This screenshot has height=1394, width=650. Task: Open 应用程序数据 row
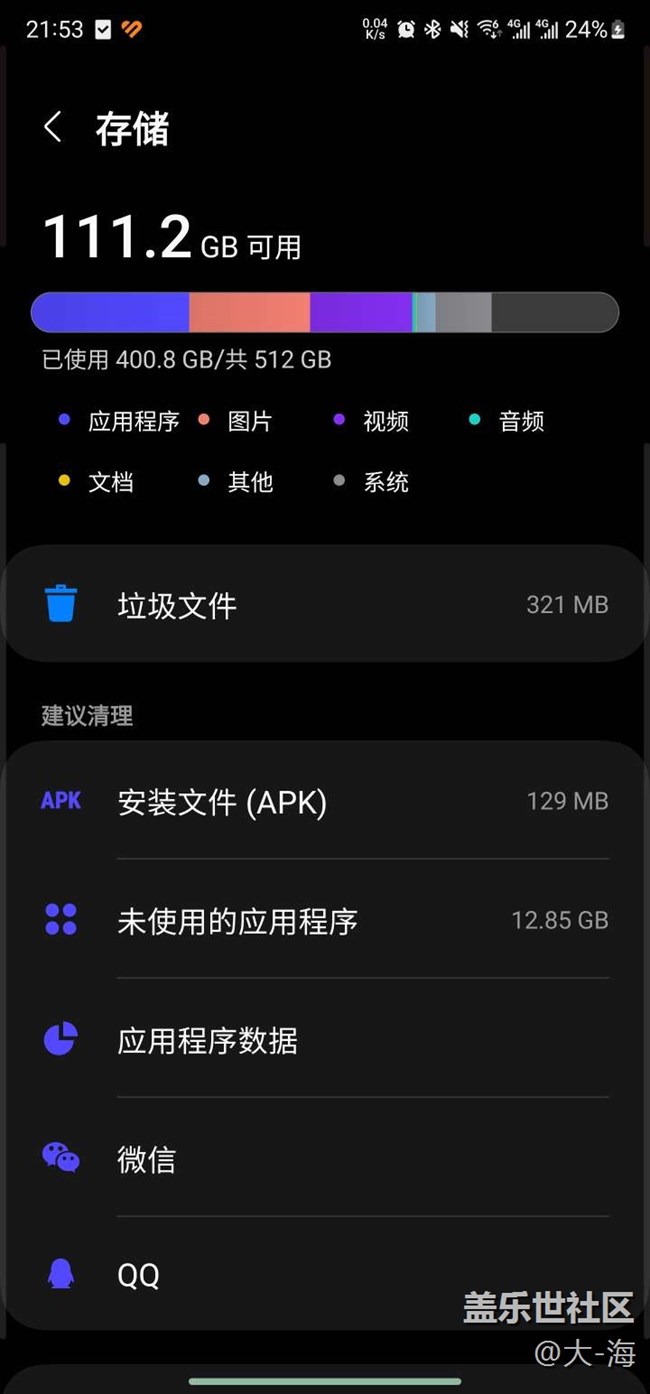(x=324, y=1040)
